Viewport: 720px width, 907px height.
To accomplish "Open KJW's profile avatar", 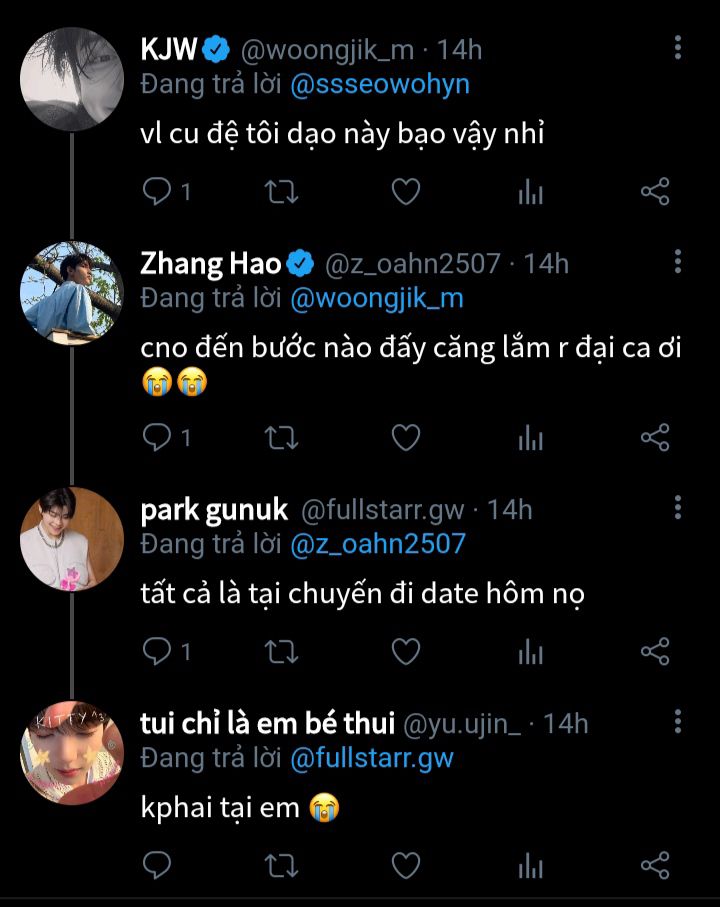I will click(x=72, y=79).
